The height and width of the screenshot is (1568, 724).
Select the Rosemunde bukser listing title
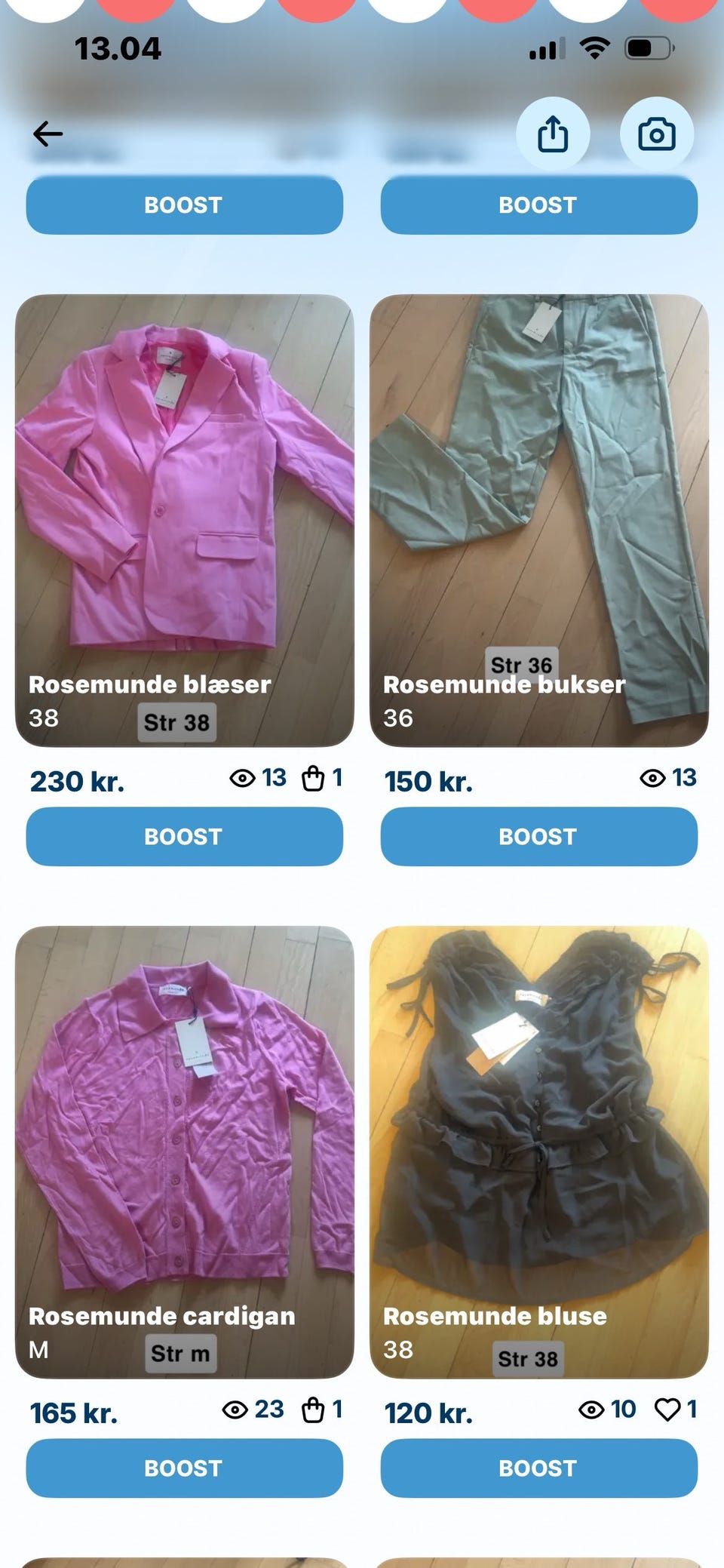click(503, 685)
